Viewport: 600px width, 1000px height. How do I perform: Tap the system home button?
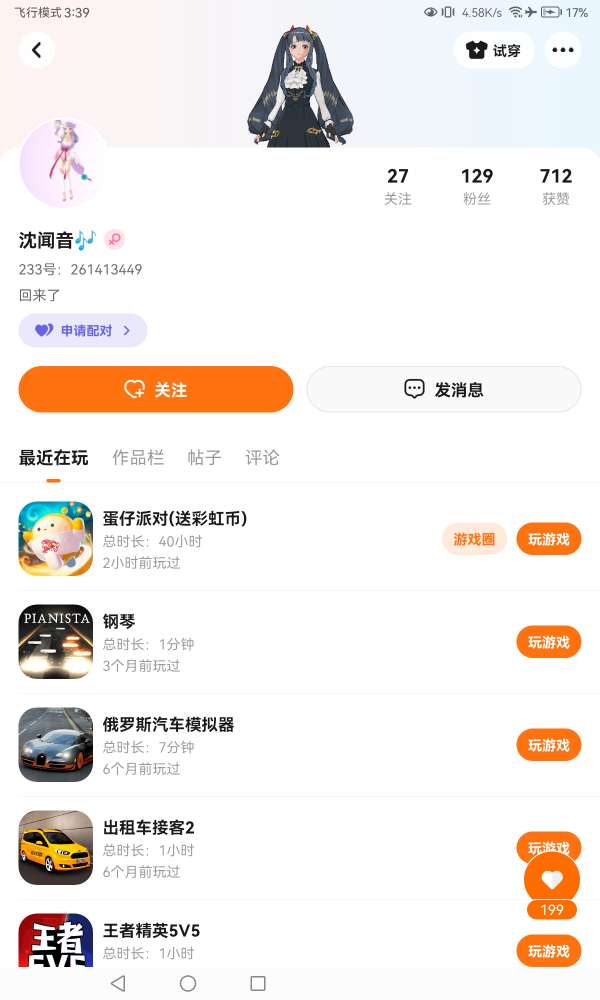[x=188, y=983]
